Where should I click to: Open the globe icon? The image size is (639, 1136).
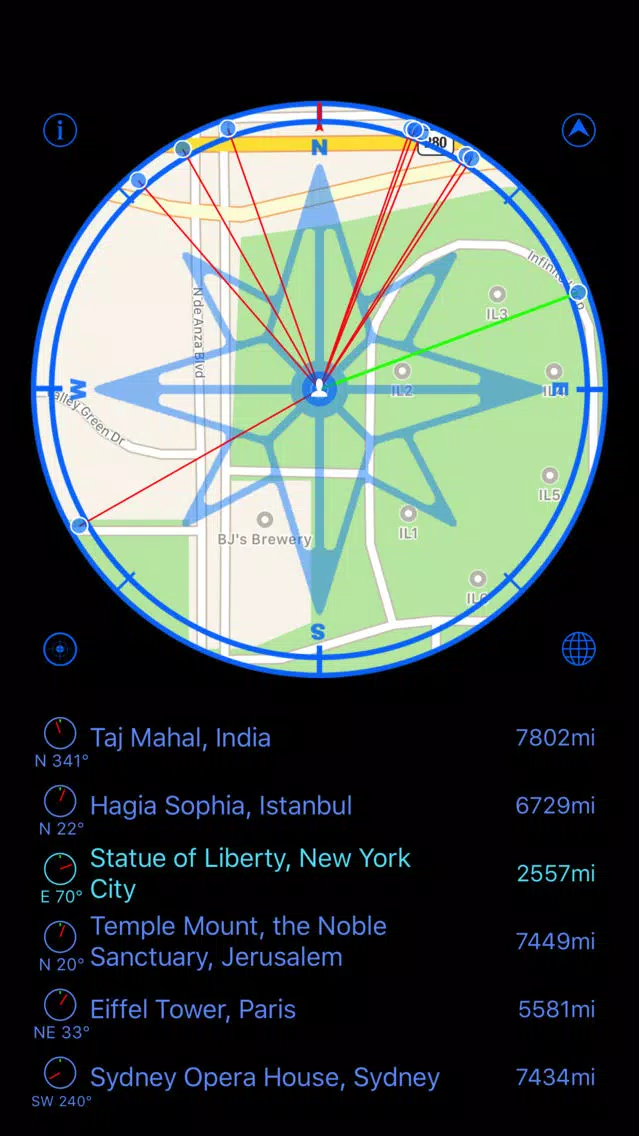(x=578, y=648)
